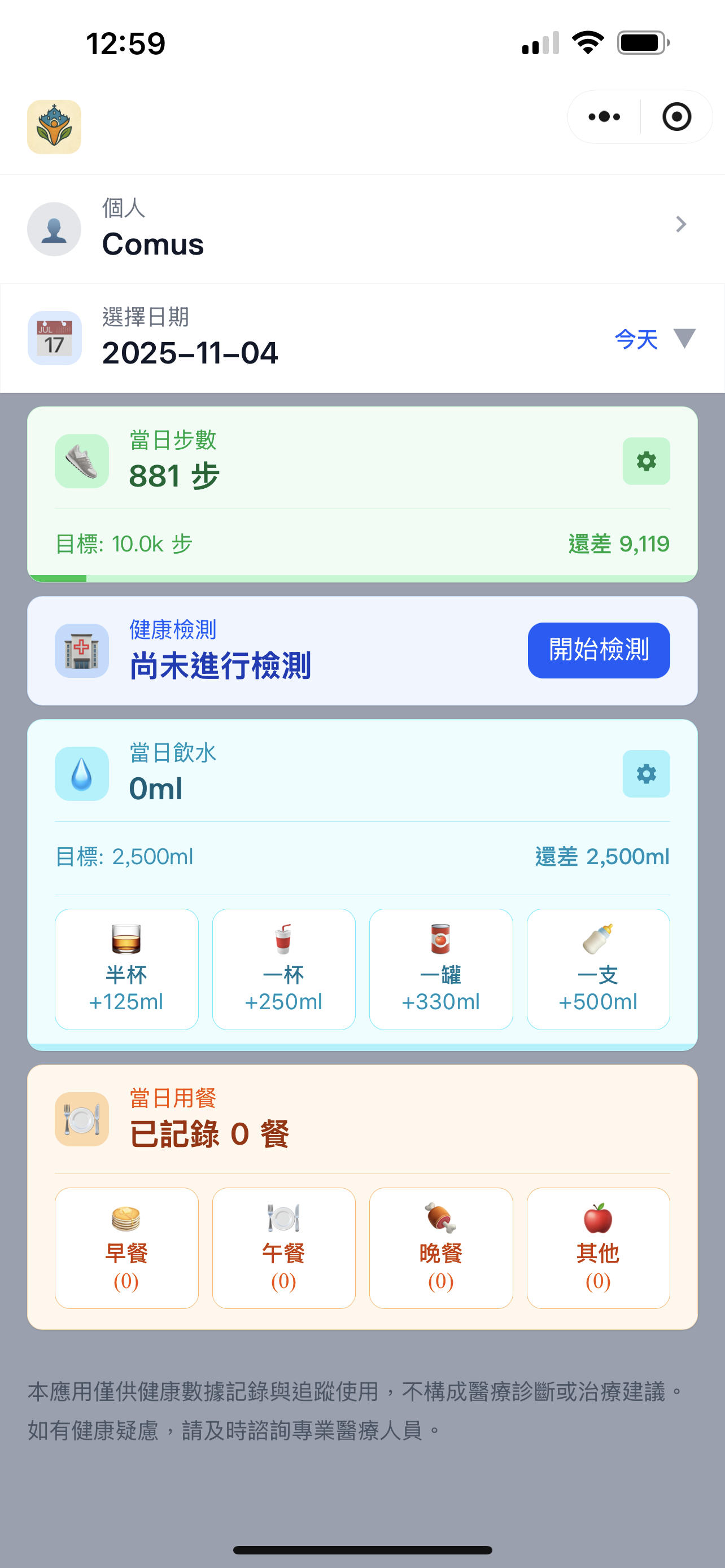Open profile details via the right chevron
This screenshot has width=725, height=1568.
pyautogui.click(x=680, y=225)
